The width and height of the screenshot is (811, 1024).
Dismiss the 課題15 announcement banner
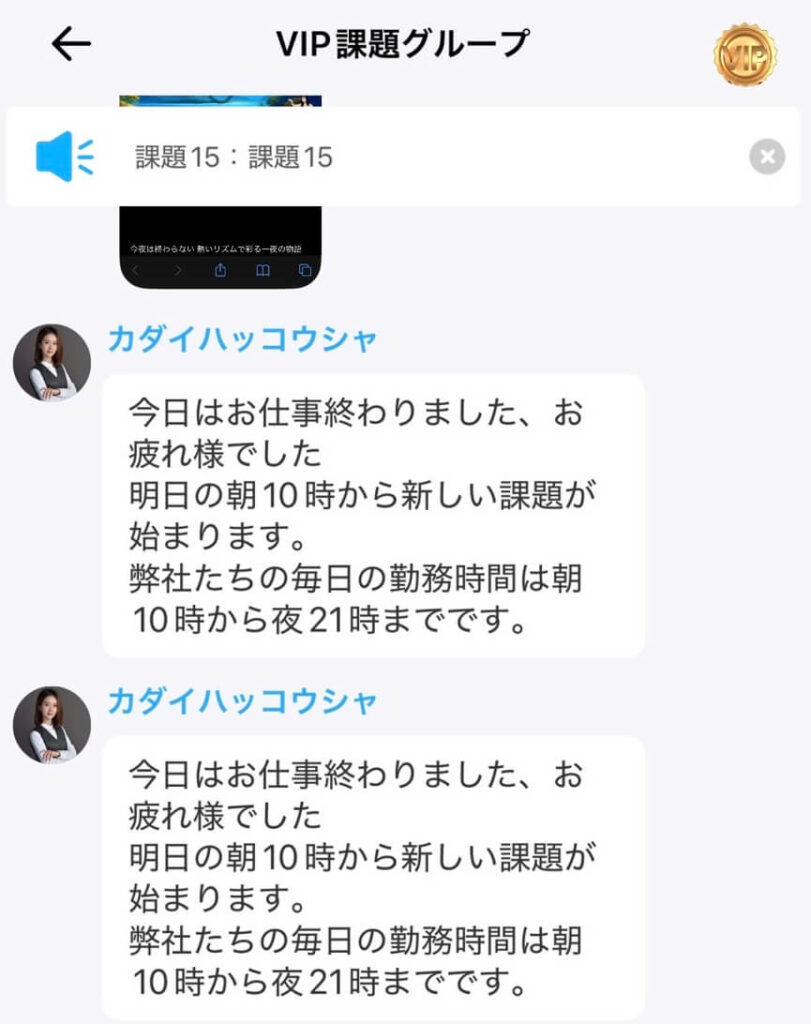point(767,157)
